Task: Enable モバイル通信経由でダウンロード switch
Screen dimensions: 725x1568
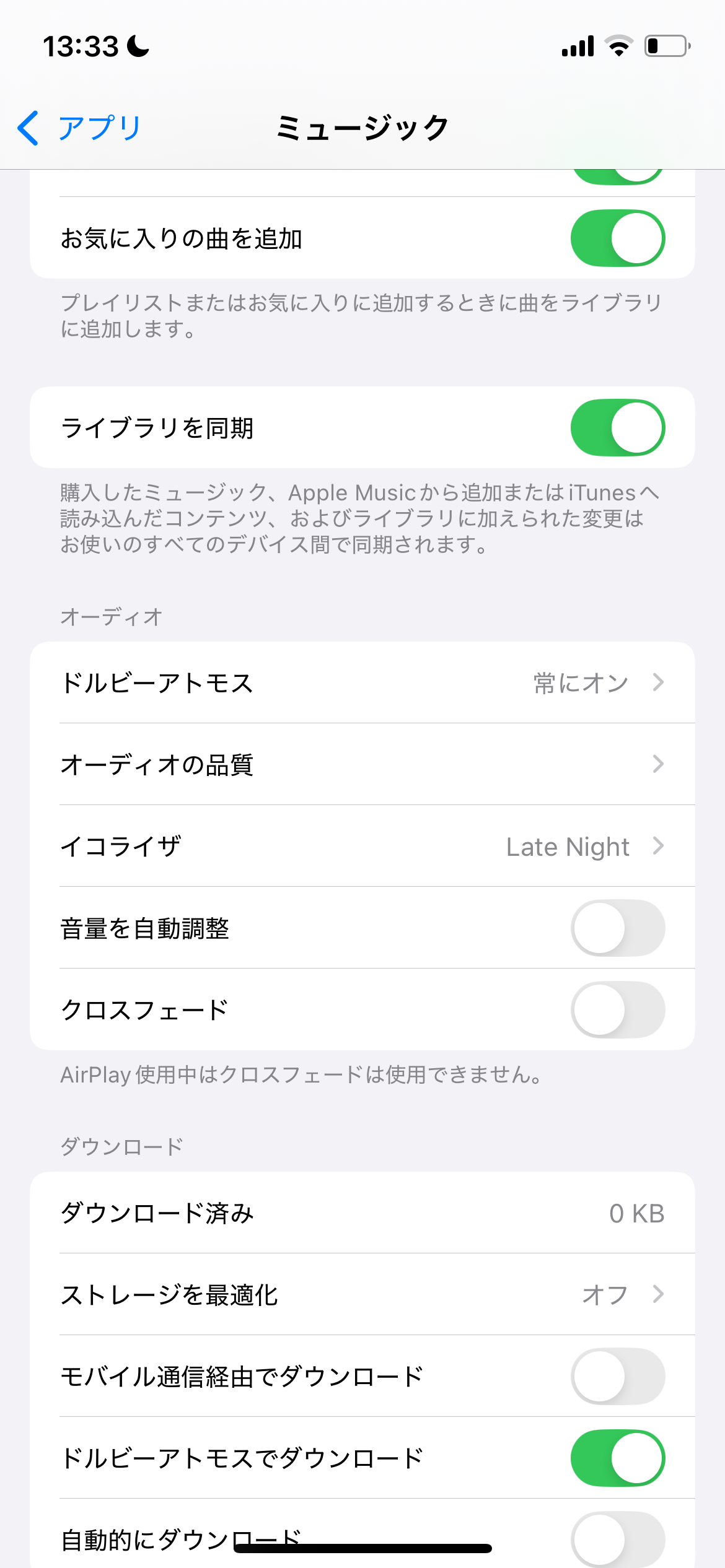Action: (x=617, y=1377)
